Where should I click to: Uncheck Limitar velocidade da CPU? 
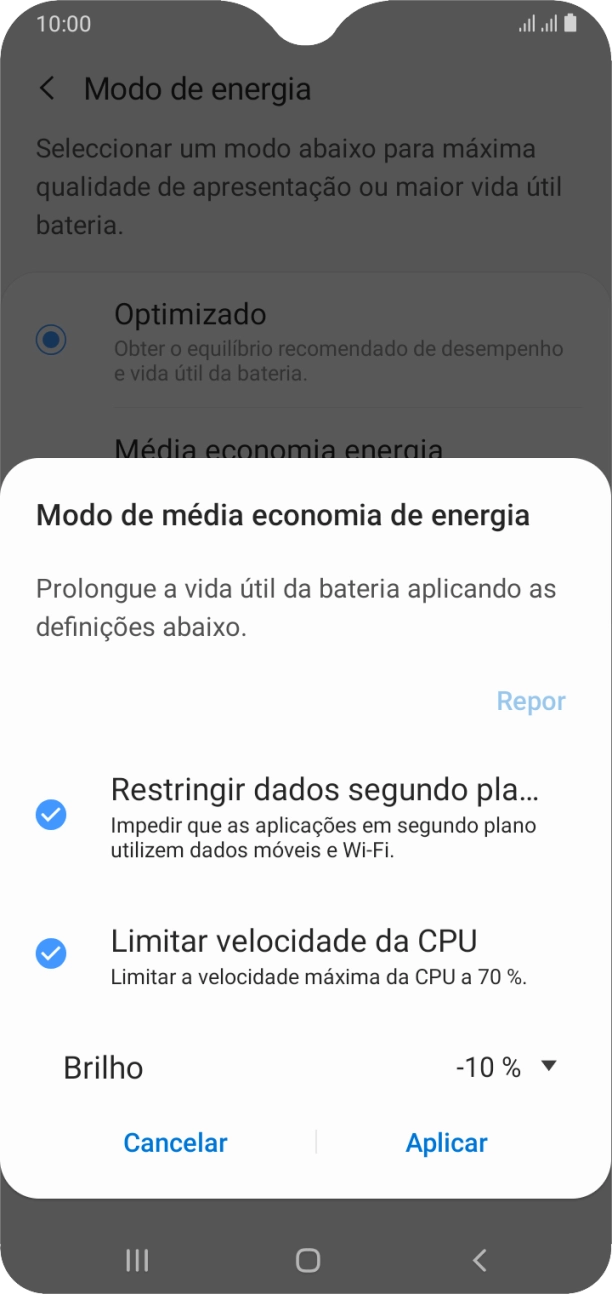[x=51, y=953]
